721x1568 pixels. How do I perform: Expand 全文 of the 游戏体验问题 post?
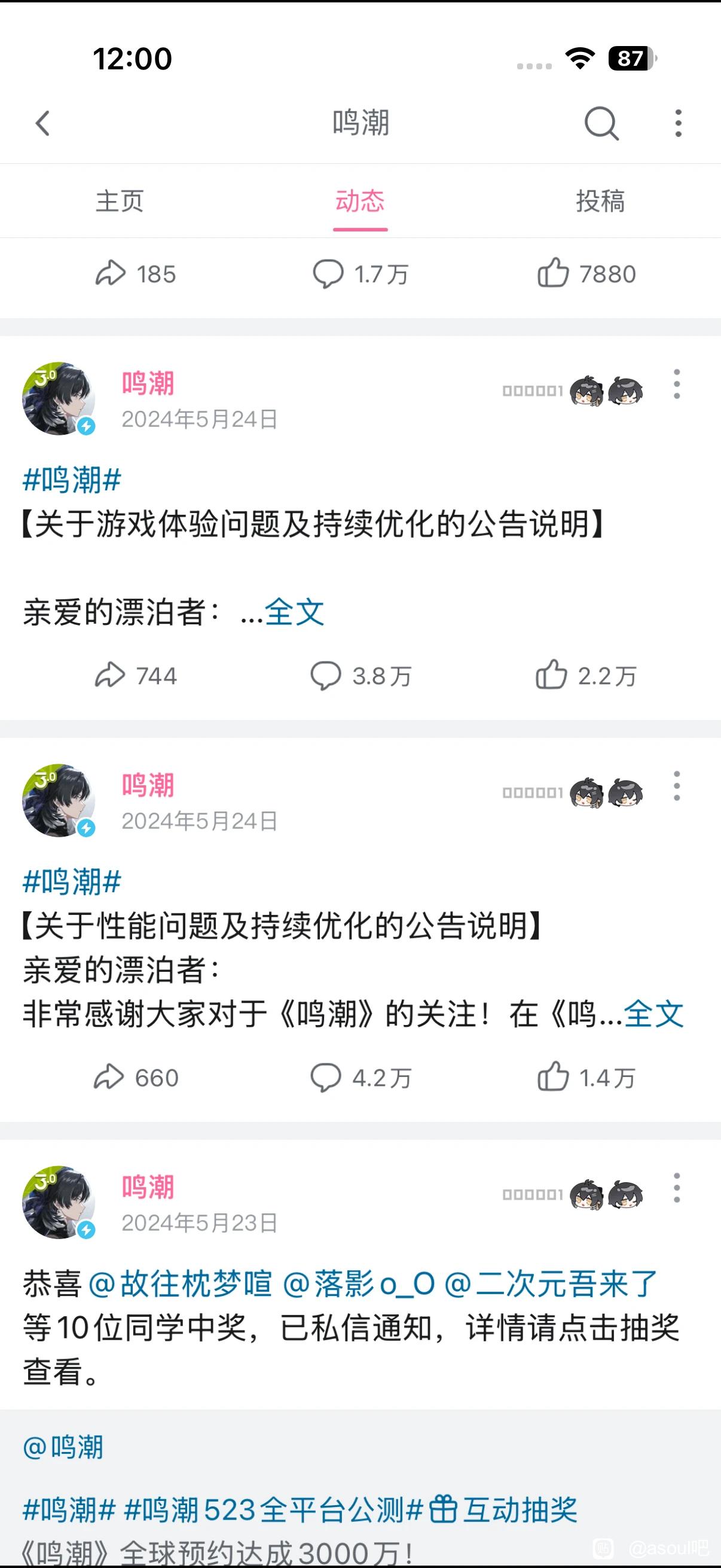coord(295,612)
